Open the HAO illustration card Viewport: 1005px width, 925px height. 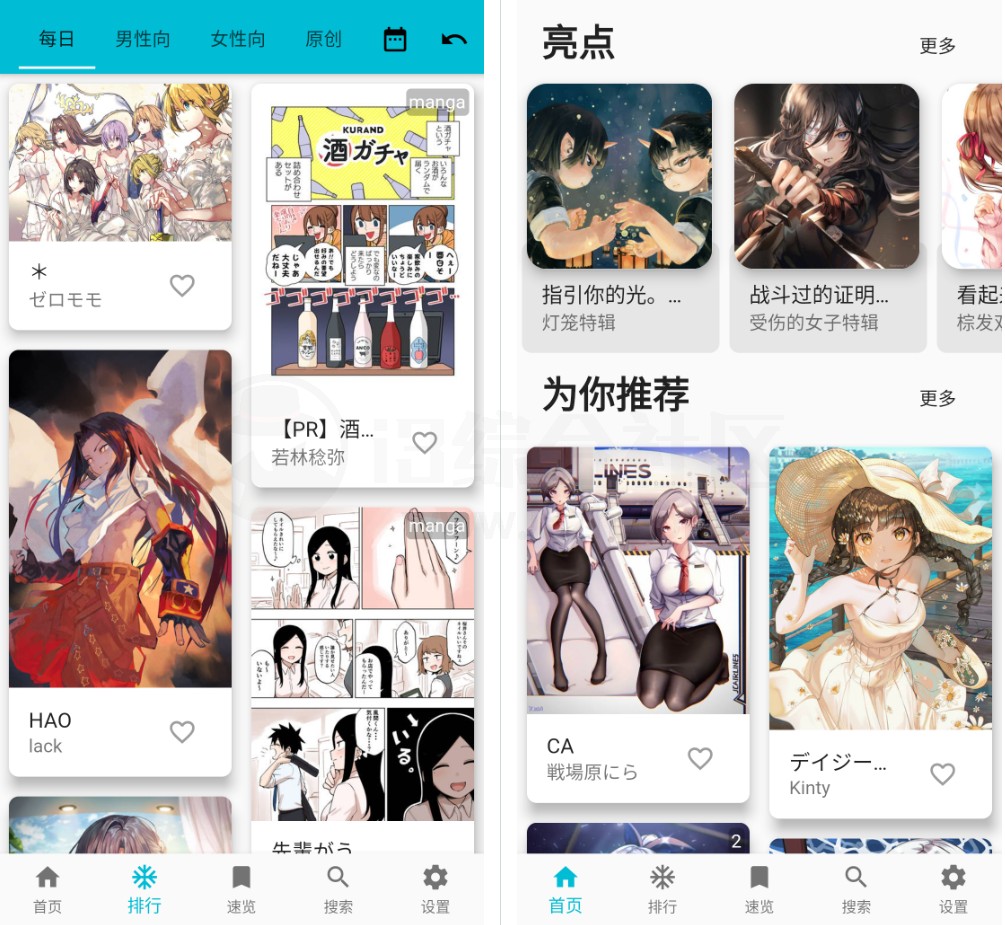(120, 518)
